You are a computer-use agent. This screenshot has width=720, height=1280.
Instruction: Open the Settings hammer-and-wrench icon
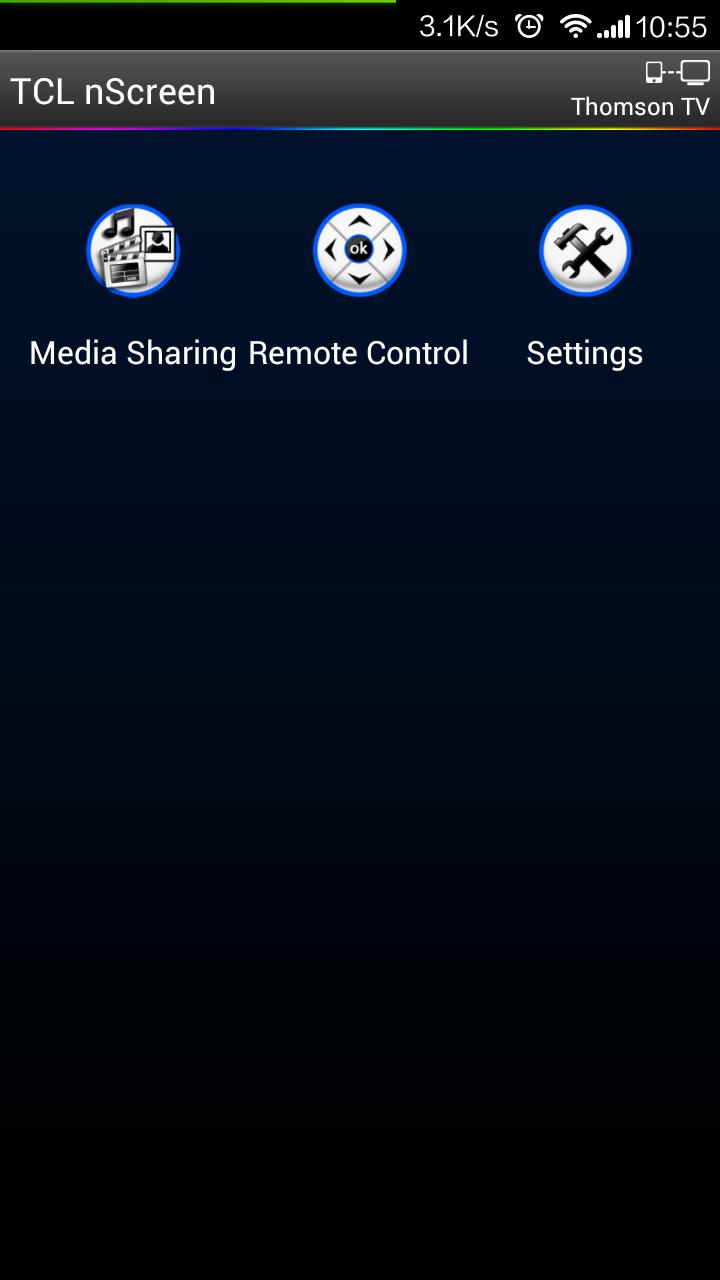pos(585,251)
